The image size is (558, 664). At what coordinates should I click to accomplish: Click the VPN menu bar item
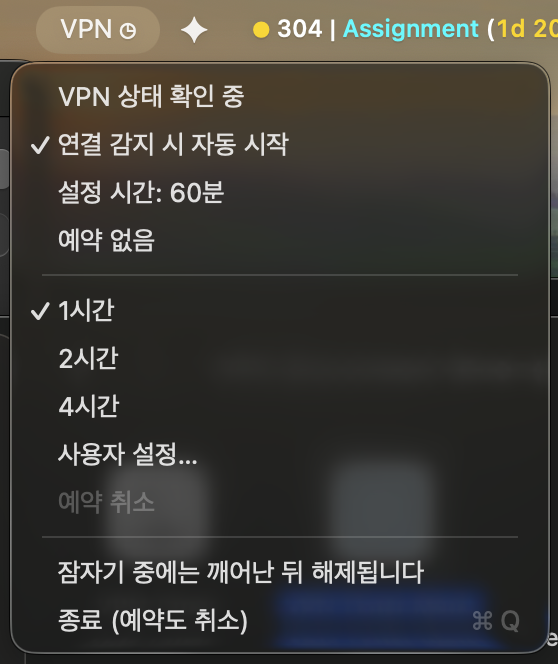(98, 30)
